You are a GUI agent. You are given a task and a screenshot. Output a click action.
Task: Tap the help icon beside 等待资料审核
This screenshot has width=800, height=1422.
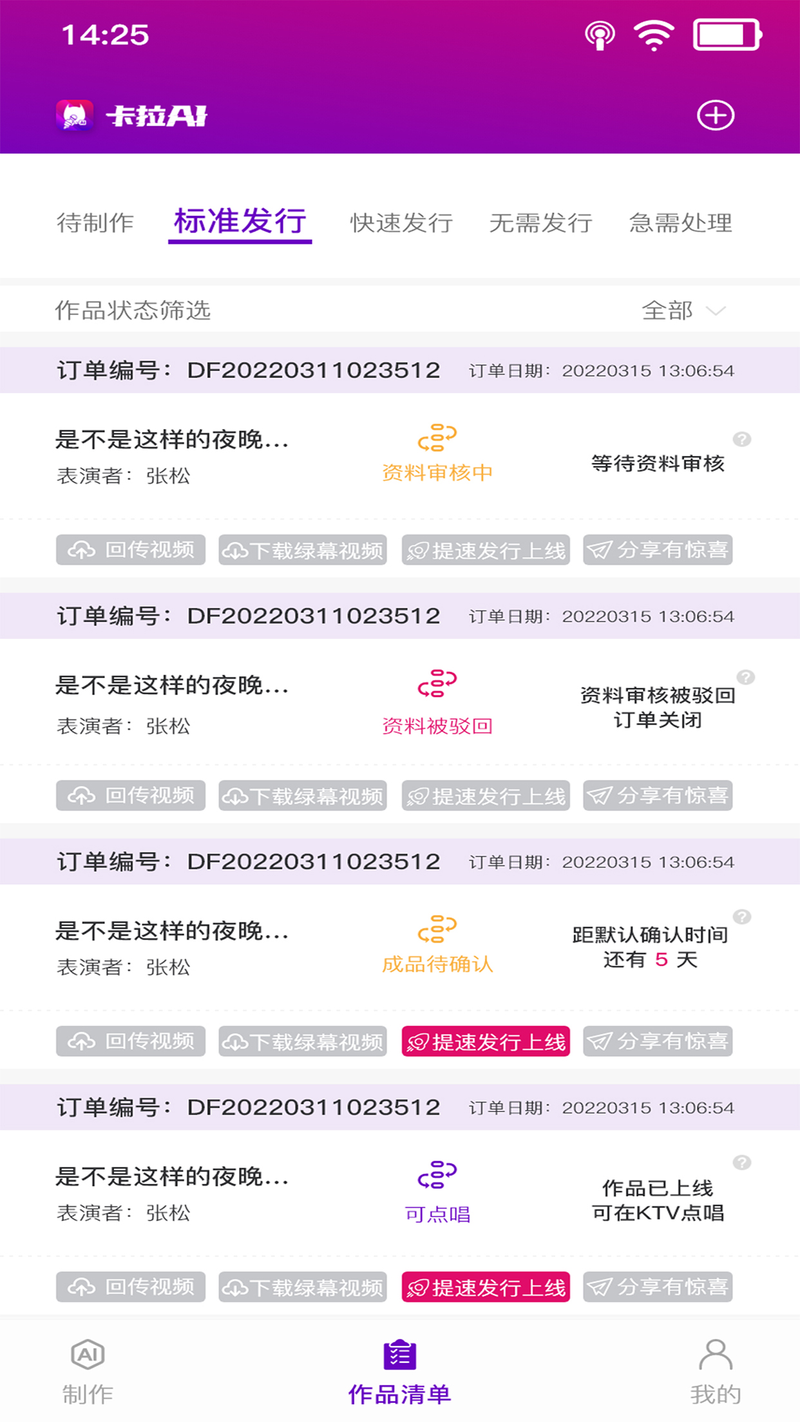[x=741, y=439]
